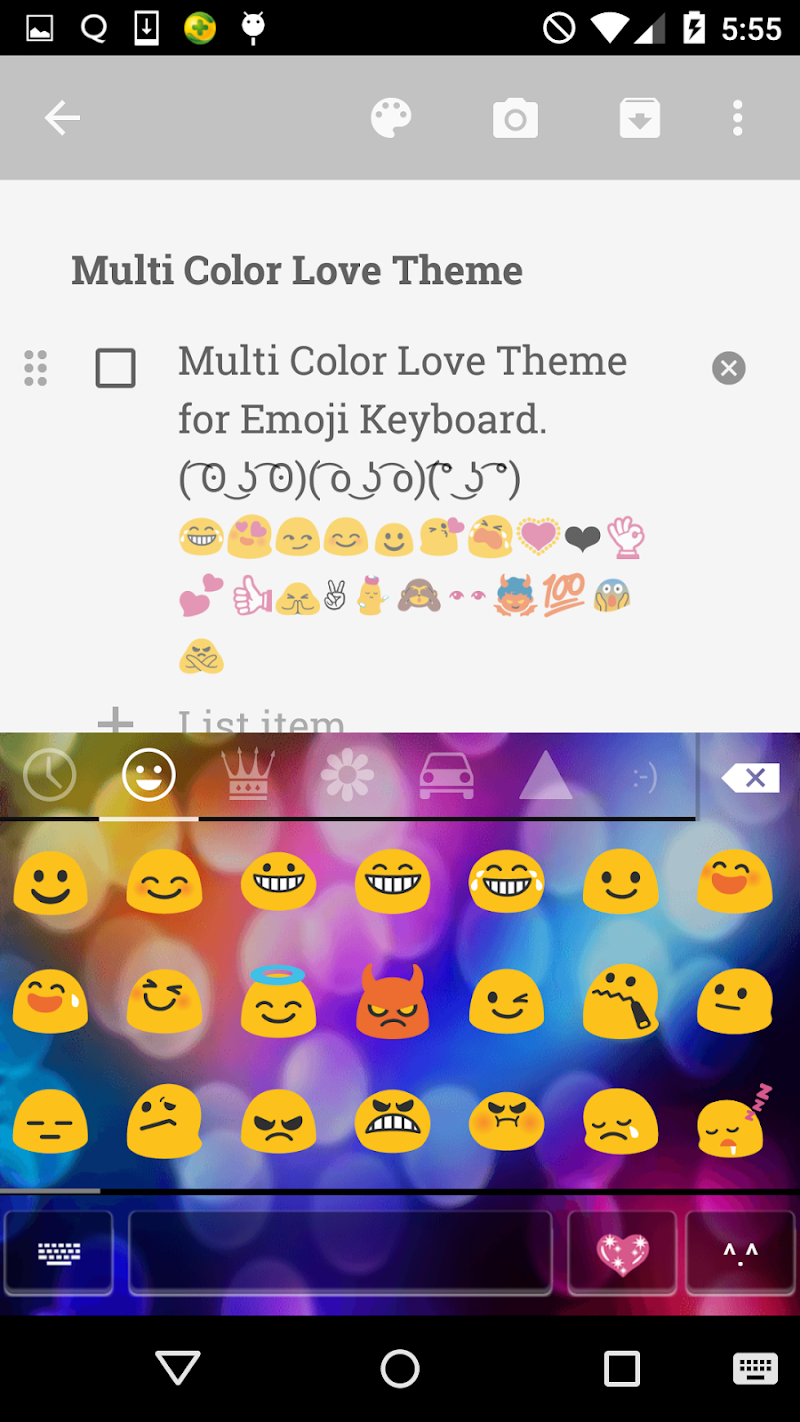Go back using the arrow in the app bar

tap(62, 118)
